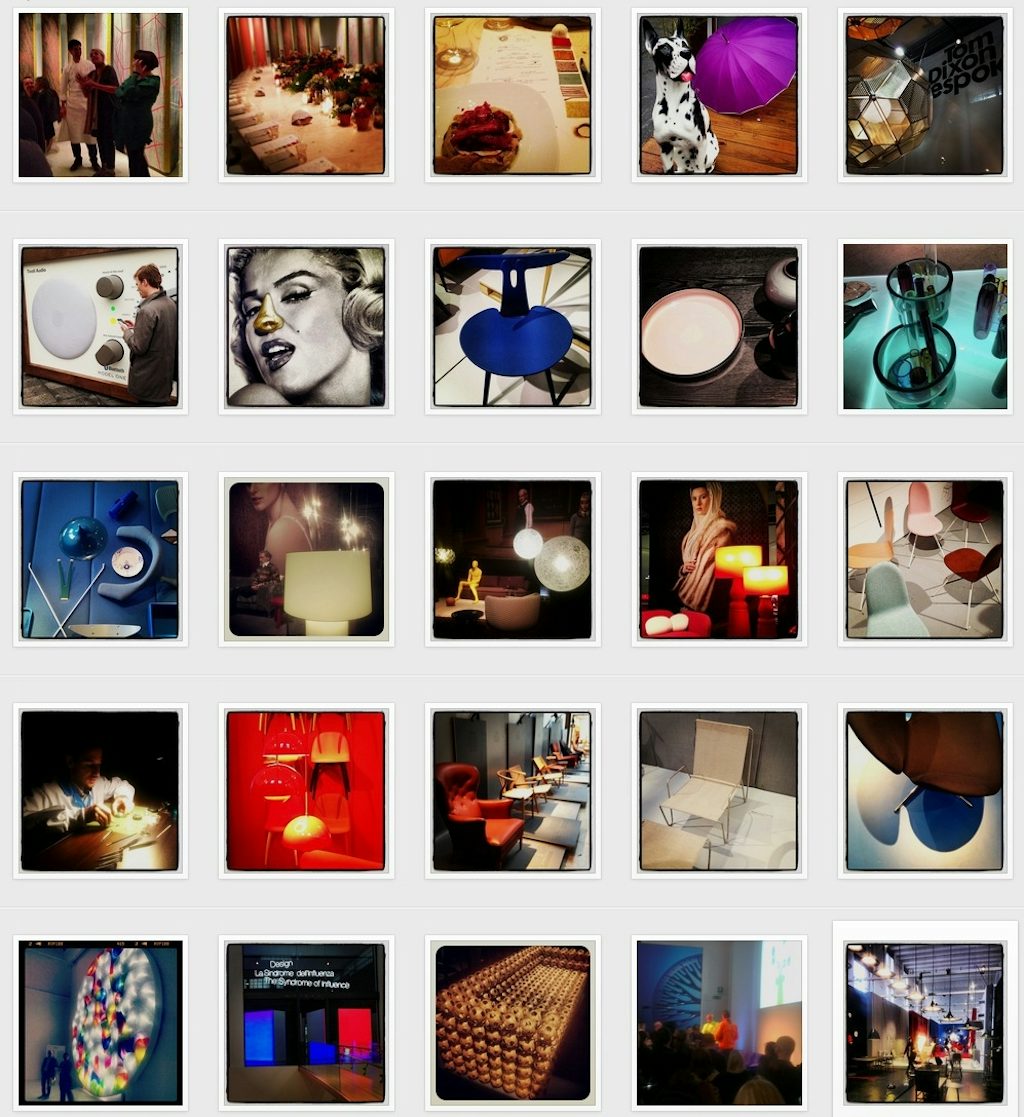Viewport: 1024px width, 1117px height.
Task: Open the Syndrome of Influence sign photo
Action: [x=306, y=1022]
